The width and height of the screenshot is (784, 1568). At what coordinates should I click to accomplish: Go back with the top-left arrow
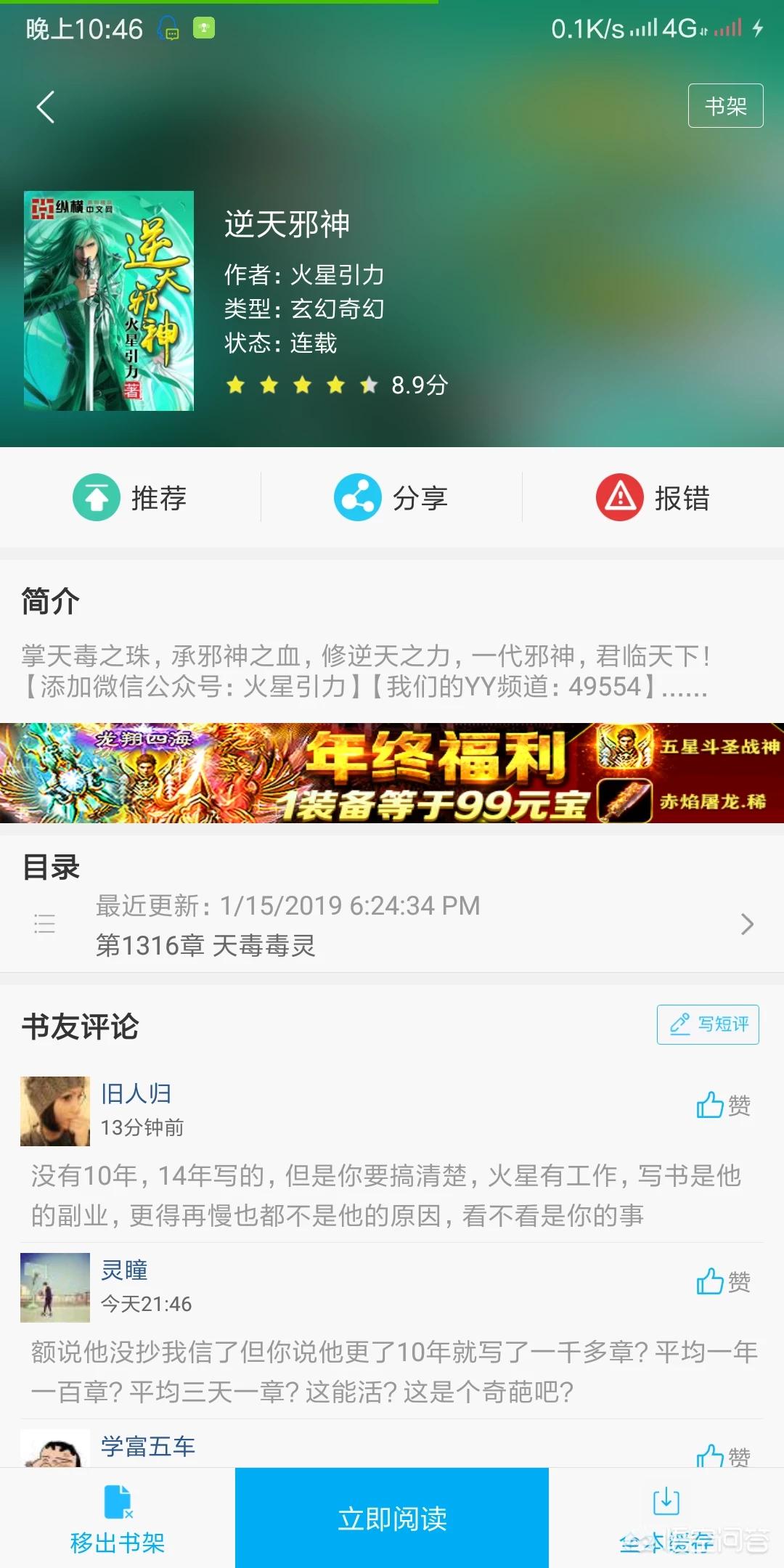coord(46,107)
